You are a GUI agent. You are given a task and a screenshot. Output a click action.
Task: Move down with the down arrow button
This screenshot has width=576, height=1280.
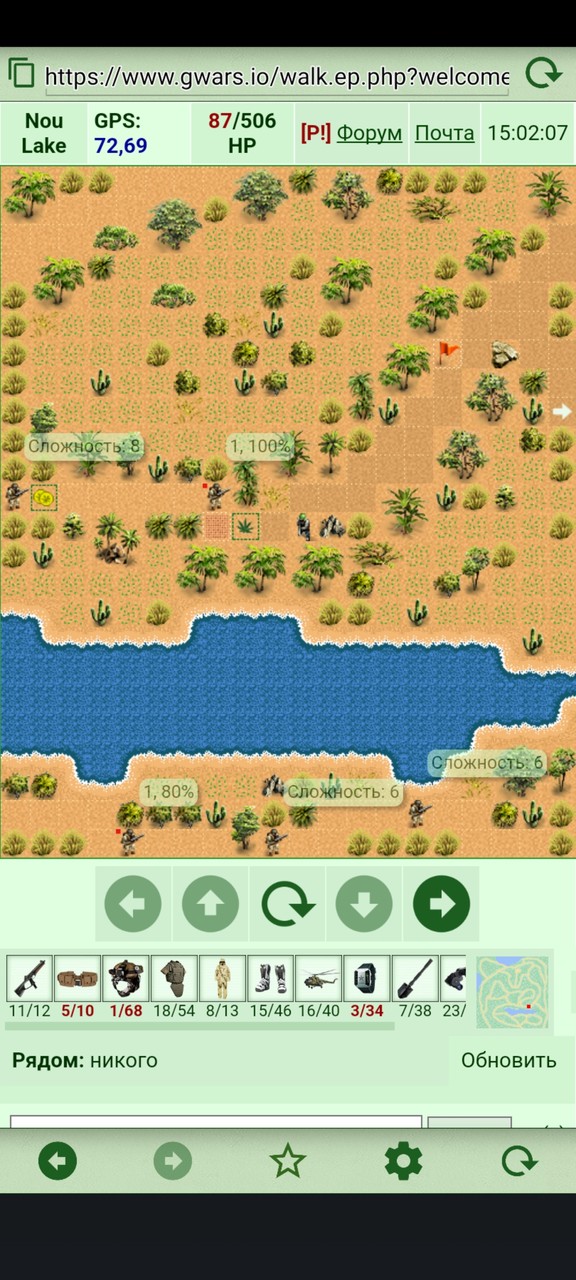point(364,904)
